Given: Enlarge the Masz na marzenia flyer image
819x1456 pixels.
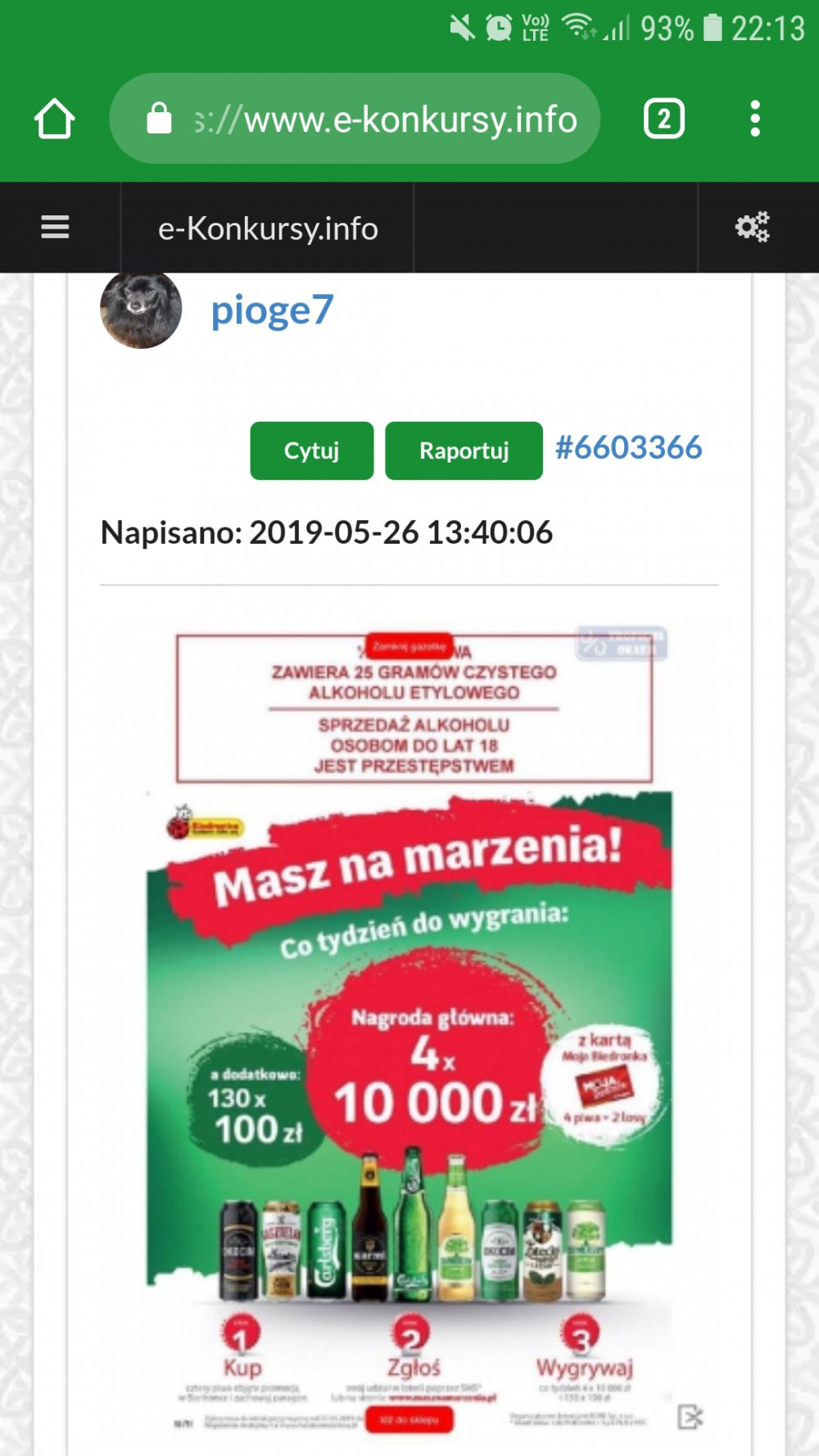Looking at the screenshot, I should [409, 1024].
